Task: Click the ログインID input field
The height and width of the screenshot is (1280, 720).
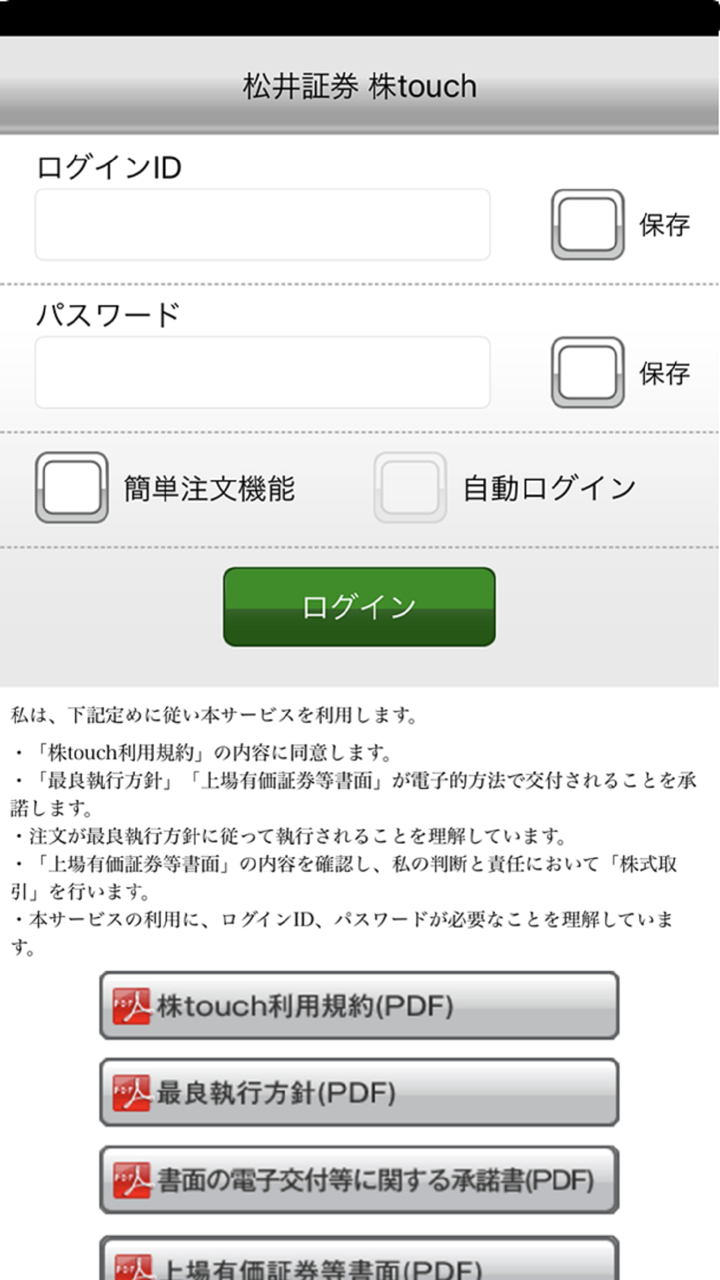Action: click(261, 225)
